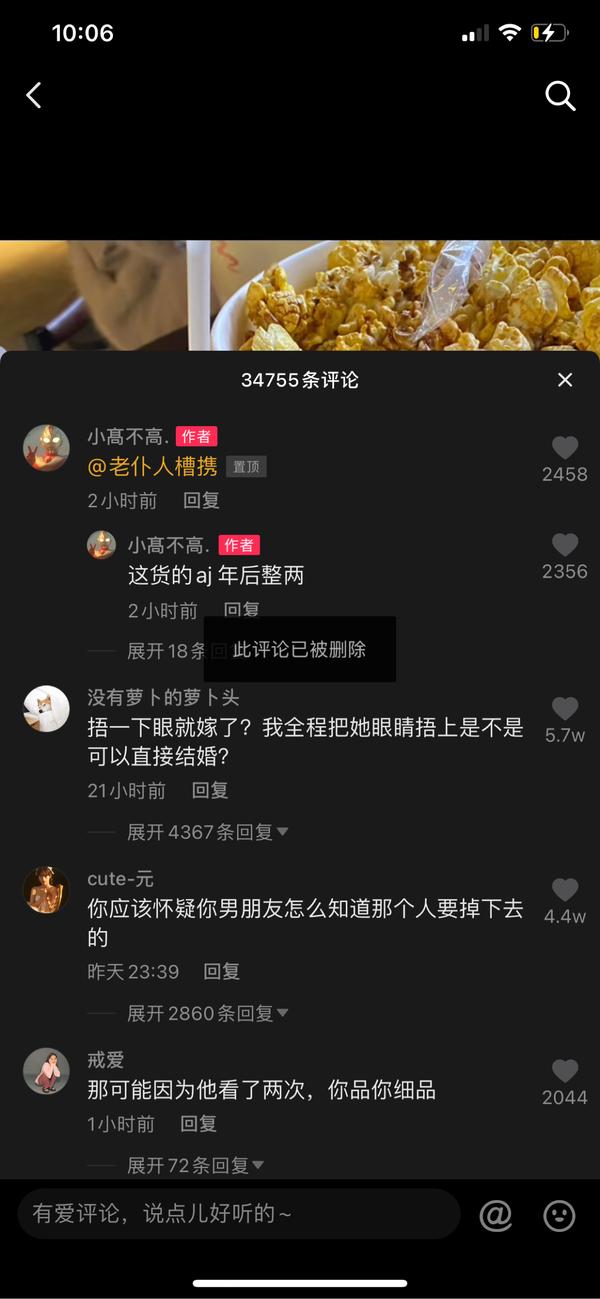Image resolution: width=600 pixels, height=1299 pixels.
Task: Open the emoji picker icon
Action: coord(559,1215)
